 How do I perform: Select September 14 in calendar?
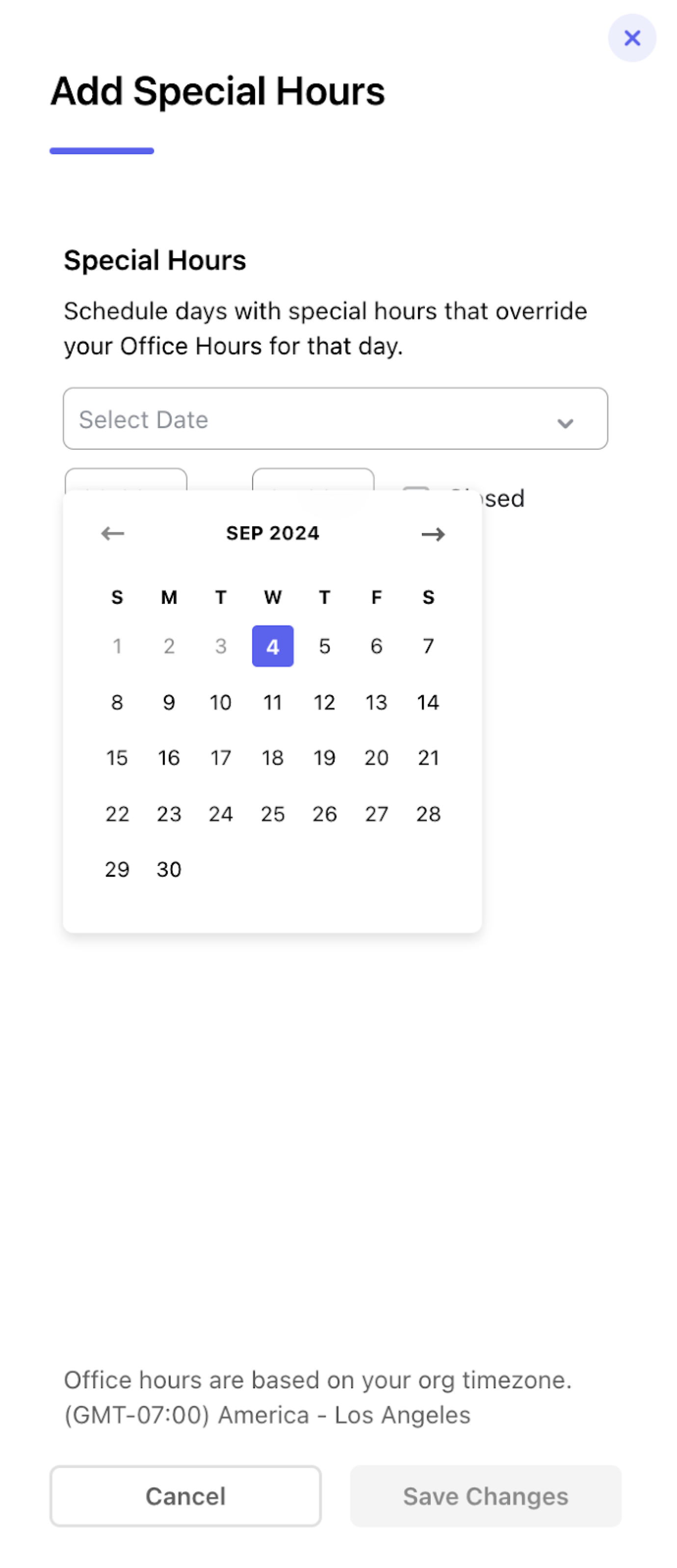pyautogui.click(x=428, y=703)
